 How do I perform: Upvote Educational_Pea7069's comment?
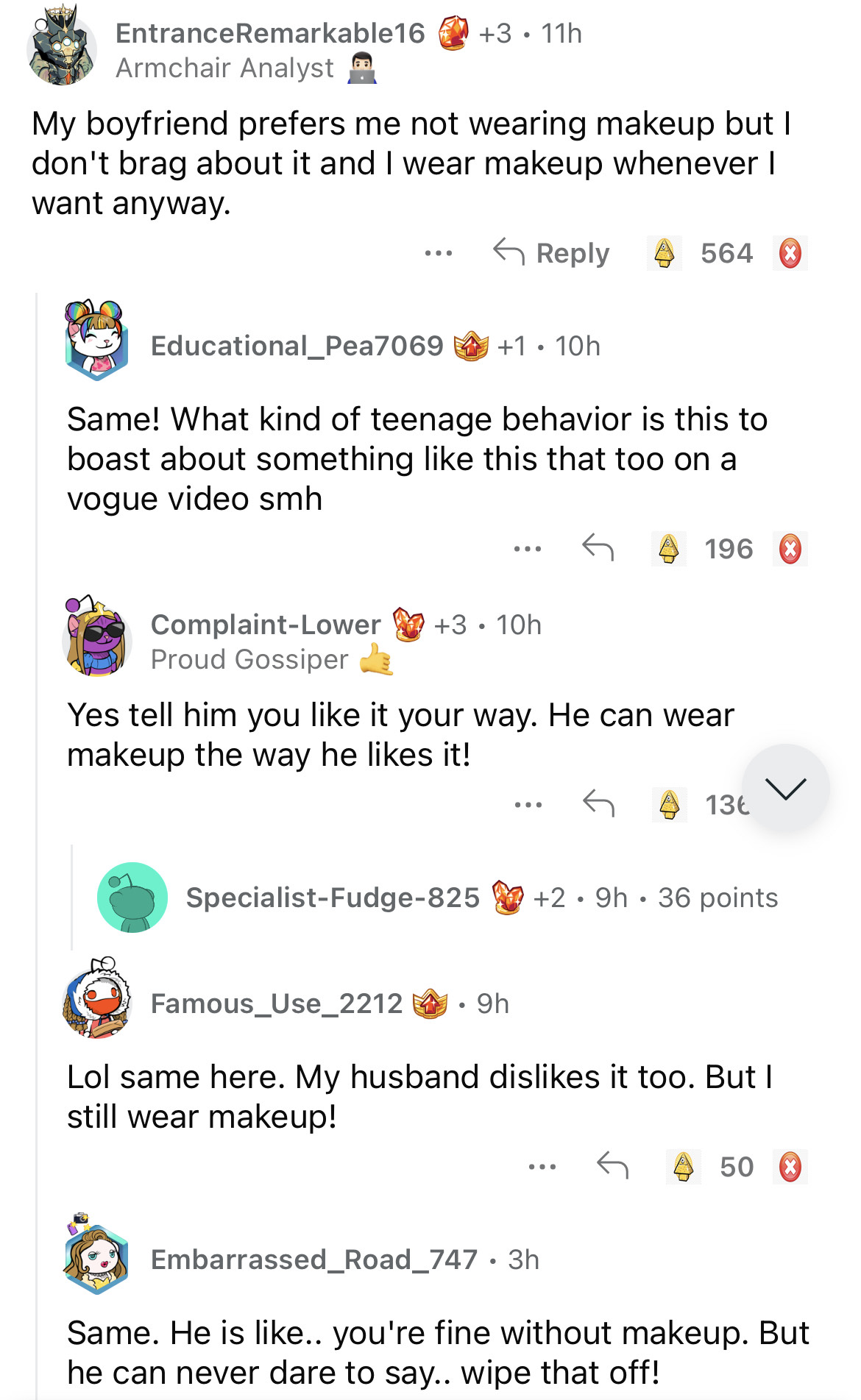[669, 549]
